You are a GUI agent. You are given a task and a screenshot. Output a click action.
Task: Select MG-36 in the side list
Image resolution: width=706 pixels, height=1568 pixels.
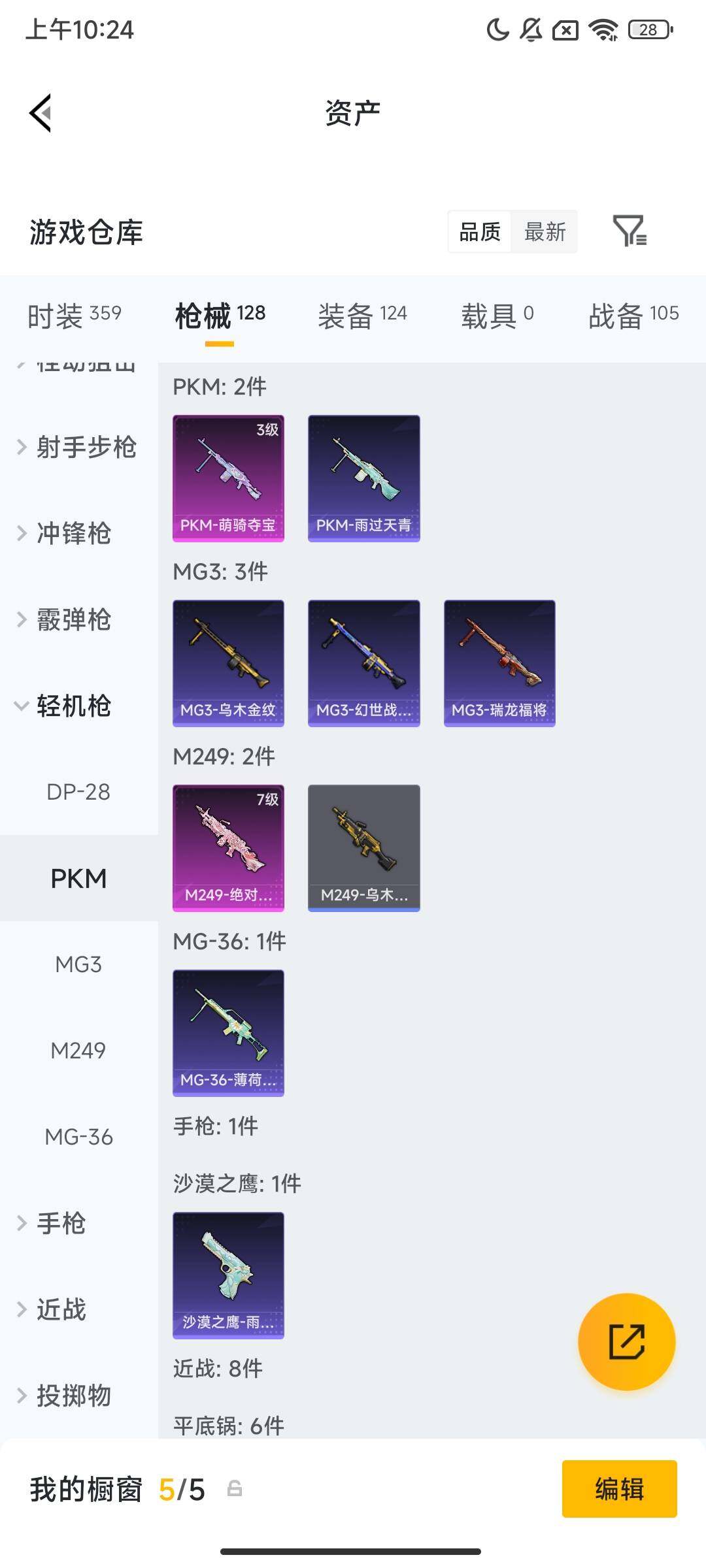[x=78, y=1137]
